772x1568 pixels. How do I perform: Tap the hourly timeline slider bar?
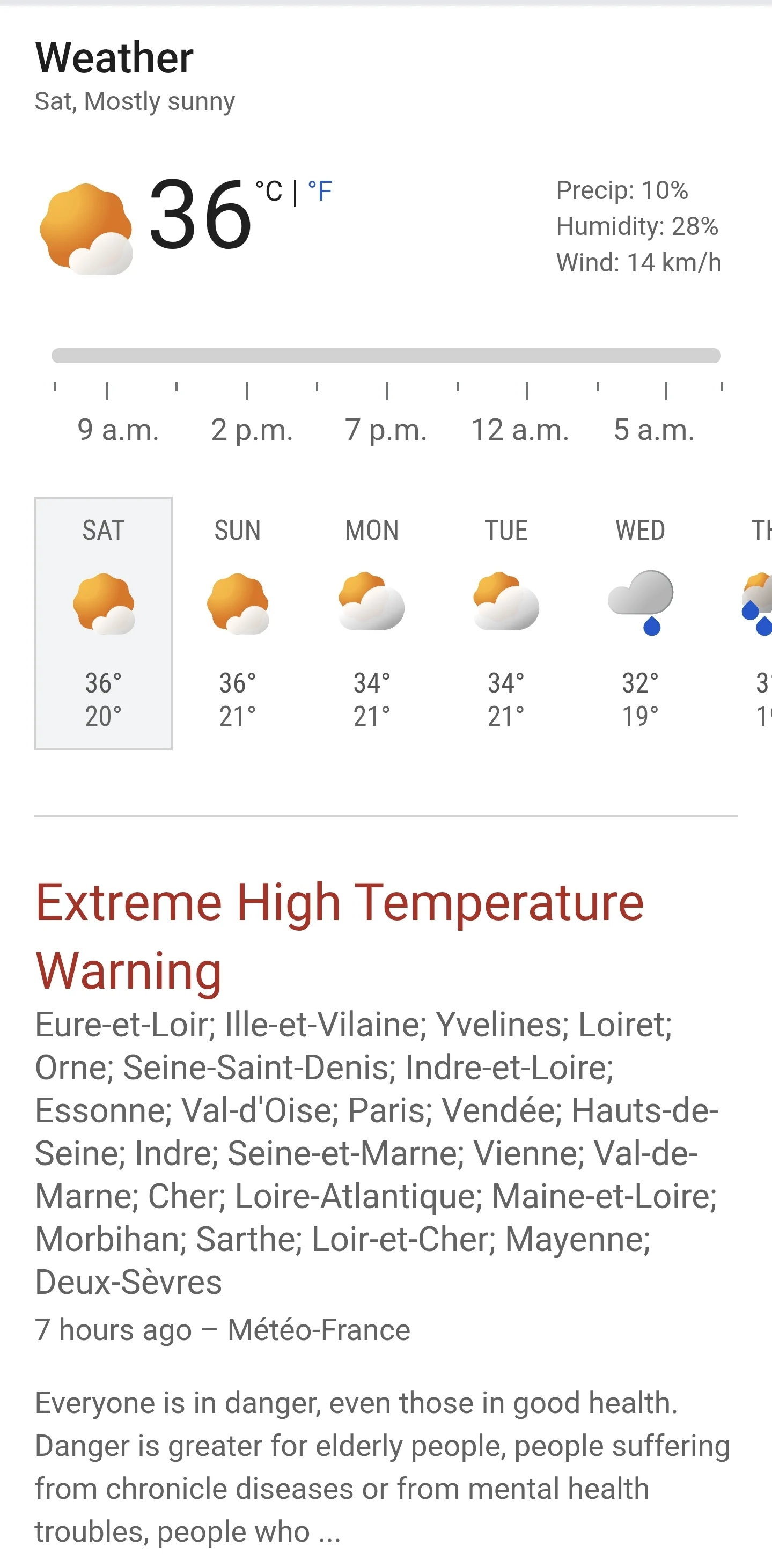[386, 356]
